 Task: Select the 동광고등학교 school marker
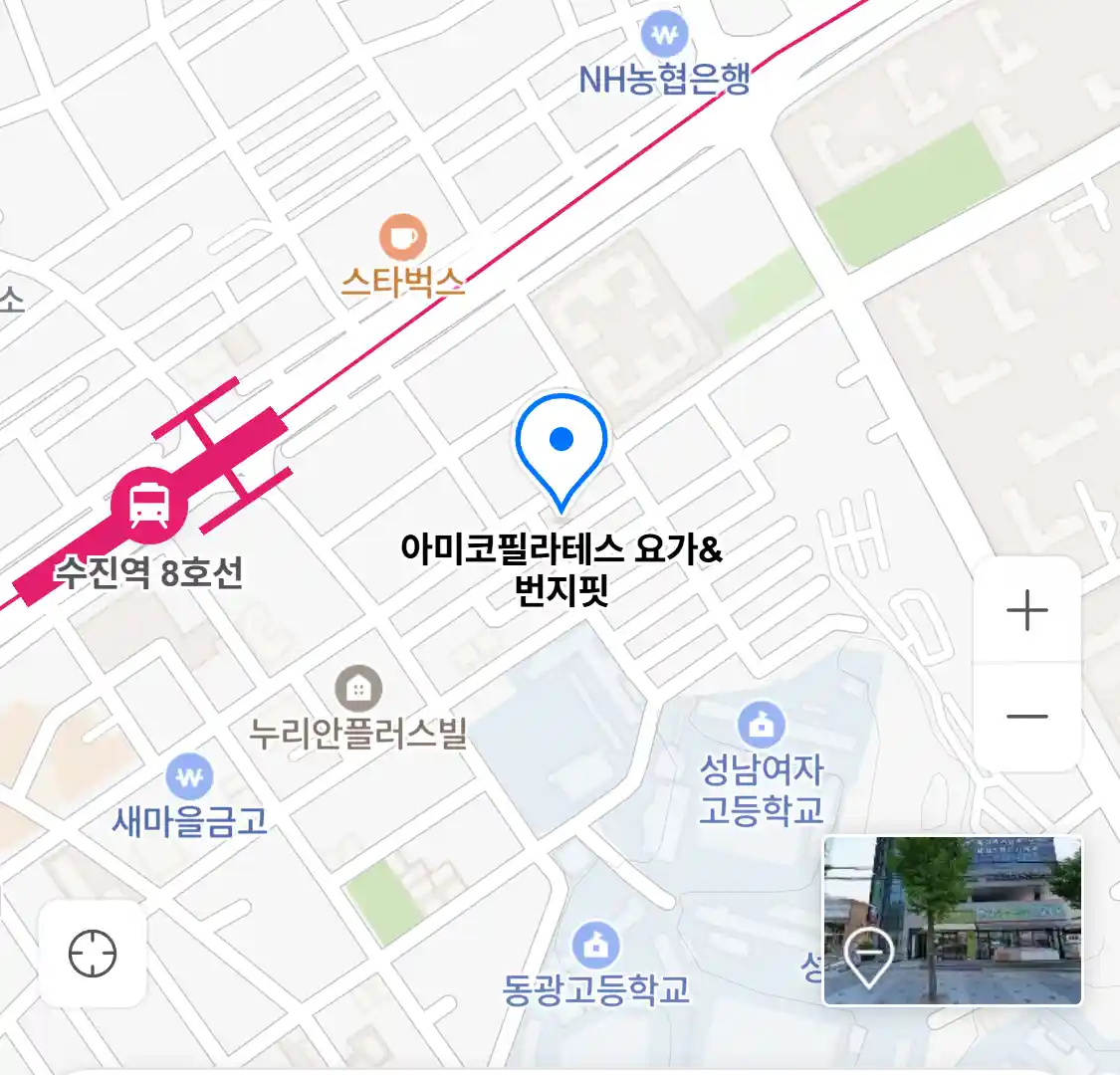point(595,946)
